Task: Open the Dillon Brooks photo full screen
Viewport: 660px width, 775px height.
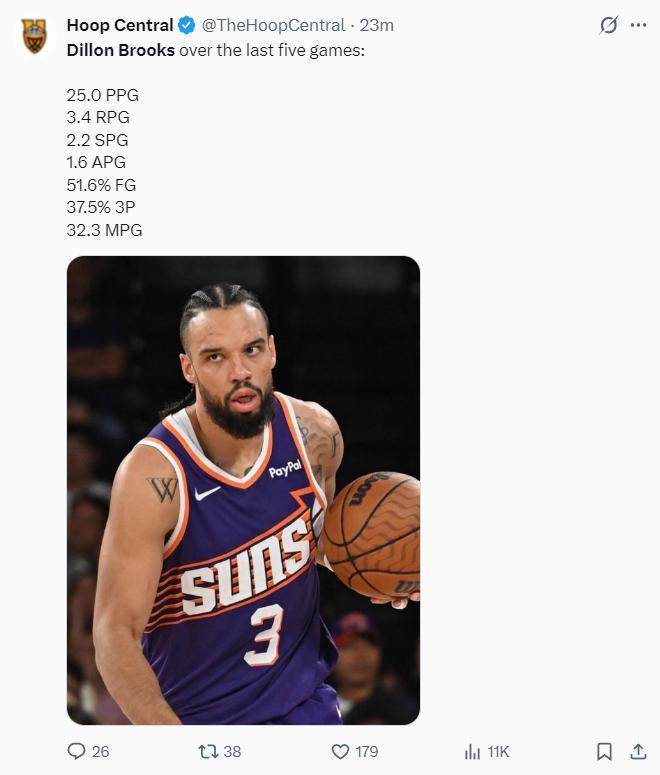Action: pyautogui.click(x=243, y=490)
